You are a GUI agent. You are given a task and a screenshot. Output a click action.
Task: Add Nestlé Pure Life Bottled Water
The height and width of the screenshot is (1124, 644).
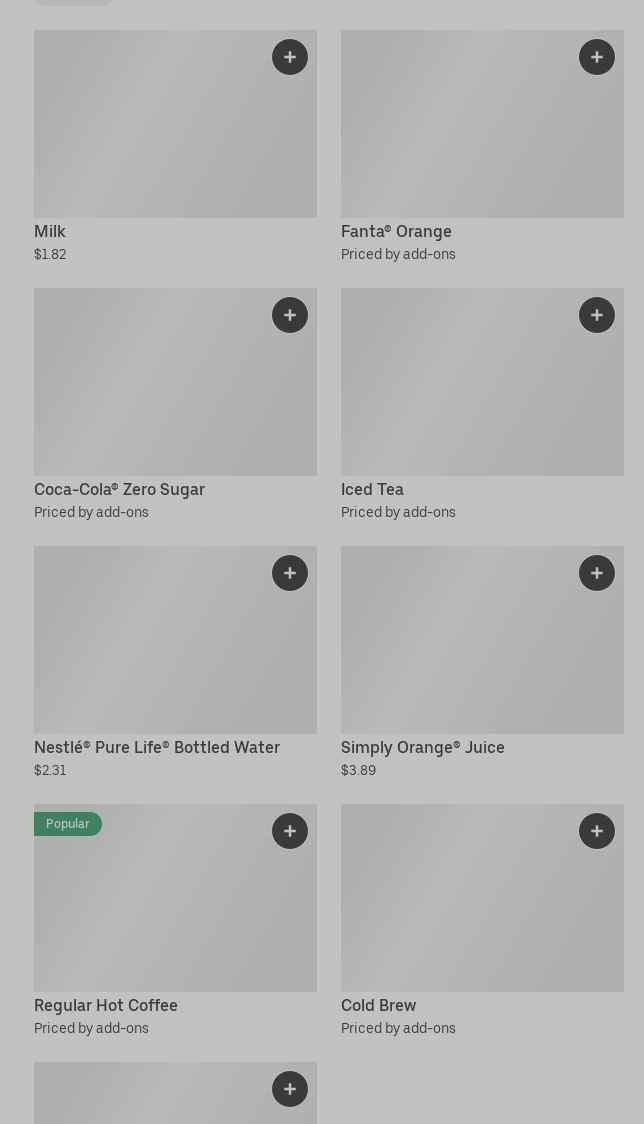coord(290,573)
